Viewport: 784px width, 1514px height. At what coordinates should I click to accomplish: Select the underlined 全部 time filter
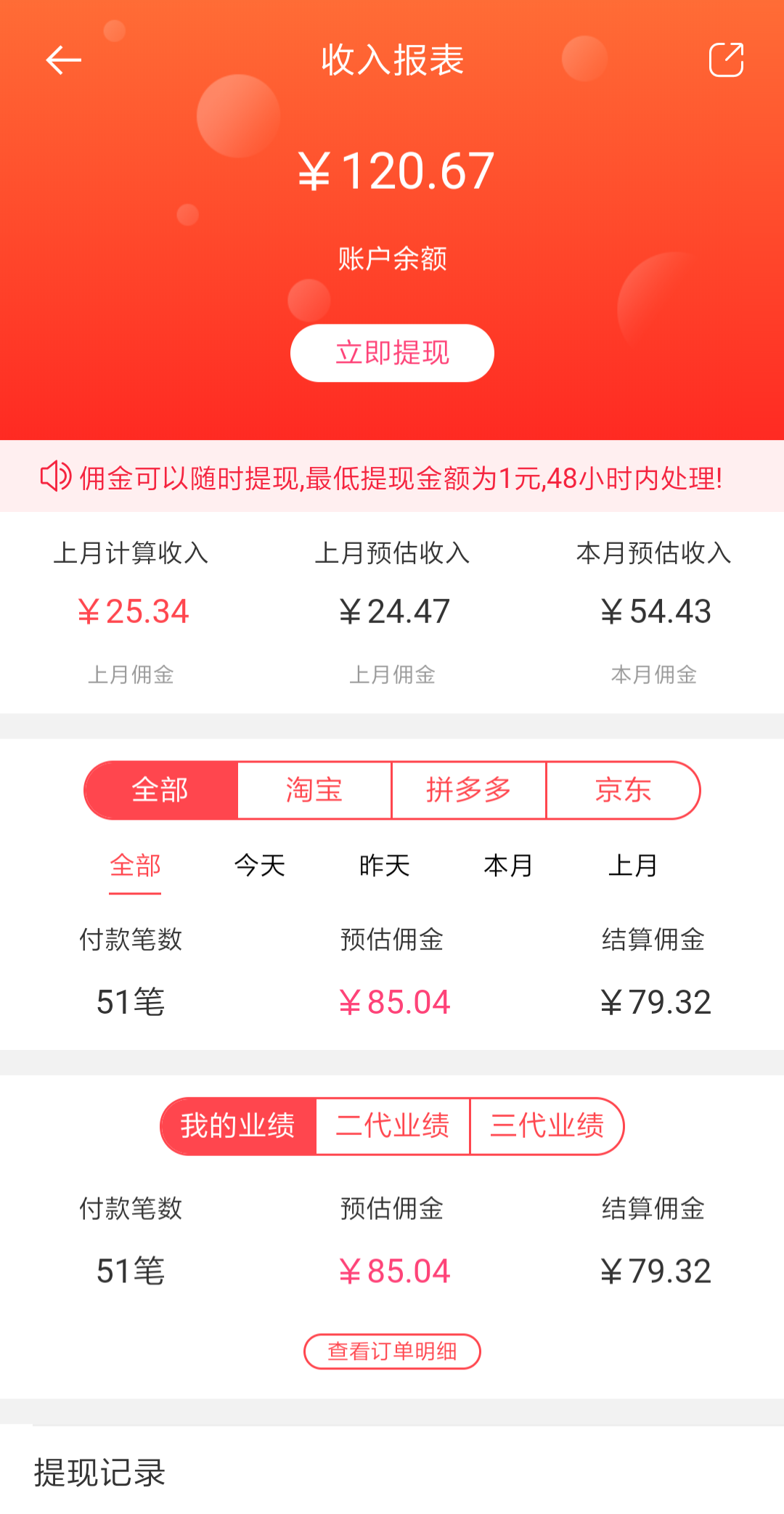pos(135,866)
